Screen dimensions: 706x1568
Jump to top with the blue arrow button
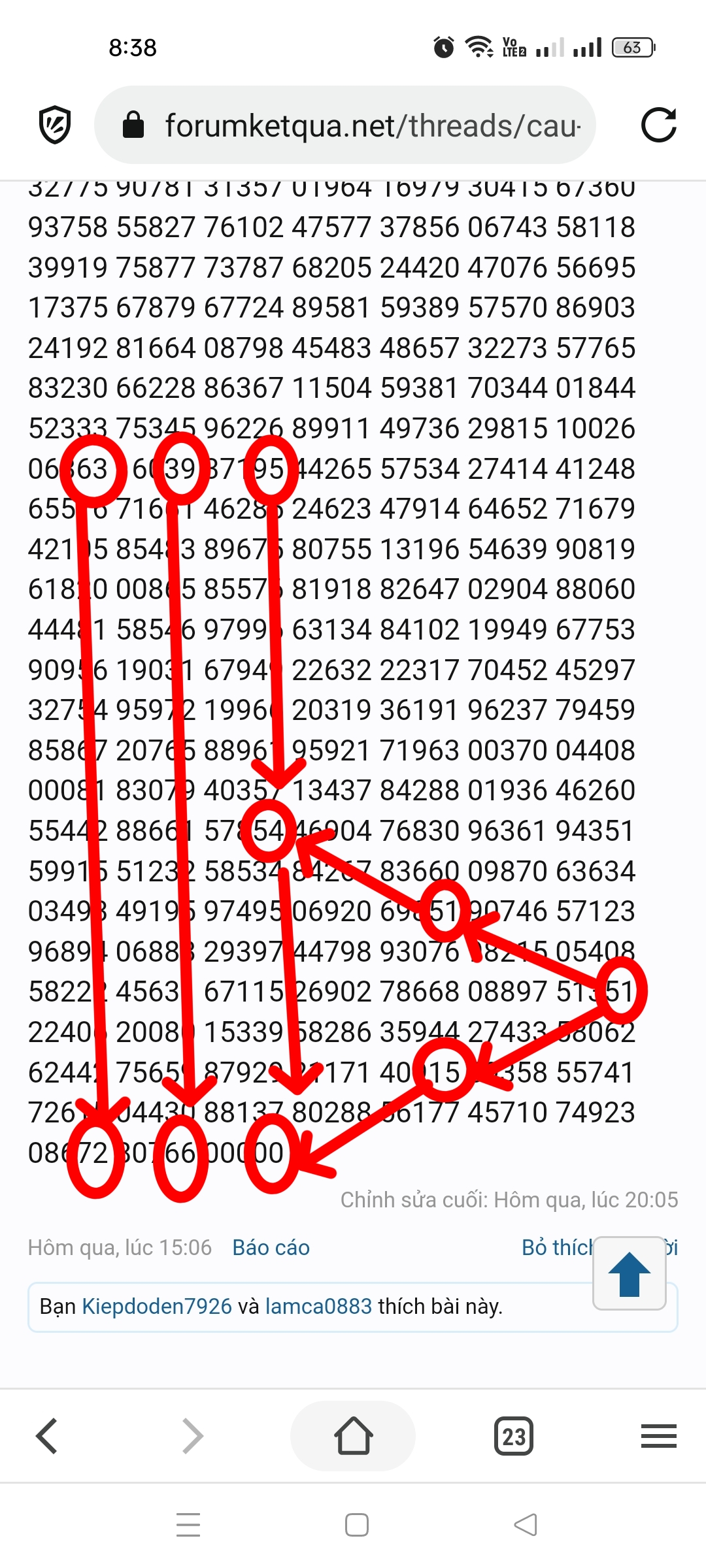[x=629, y=1273]
